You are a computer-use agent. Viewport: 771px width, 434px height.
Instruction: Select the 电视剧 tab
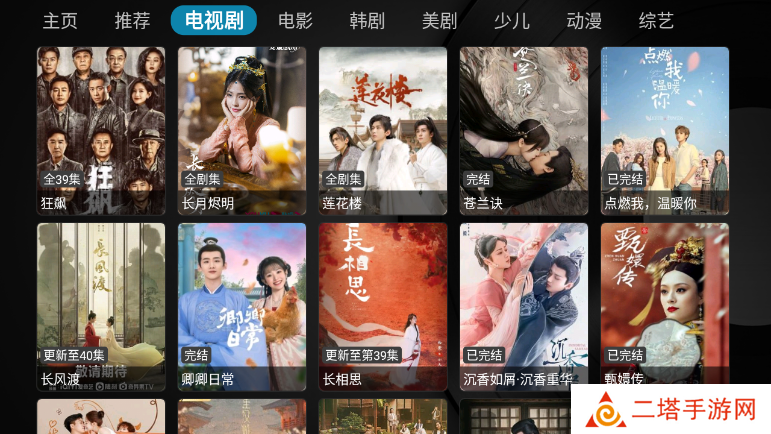click(x=213, y=20)
